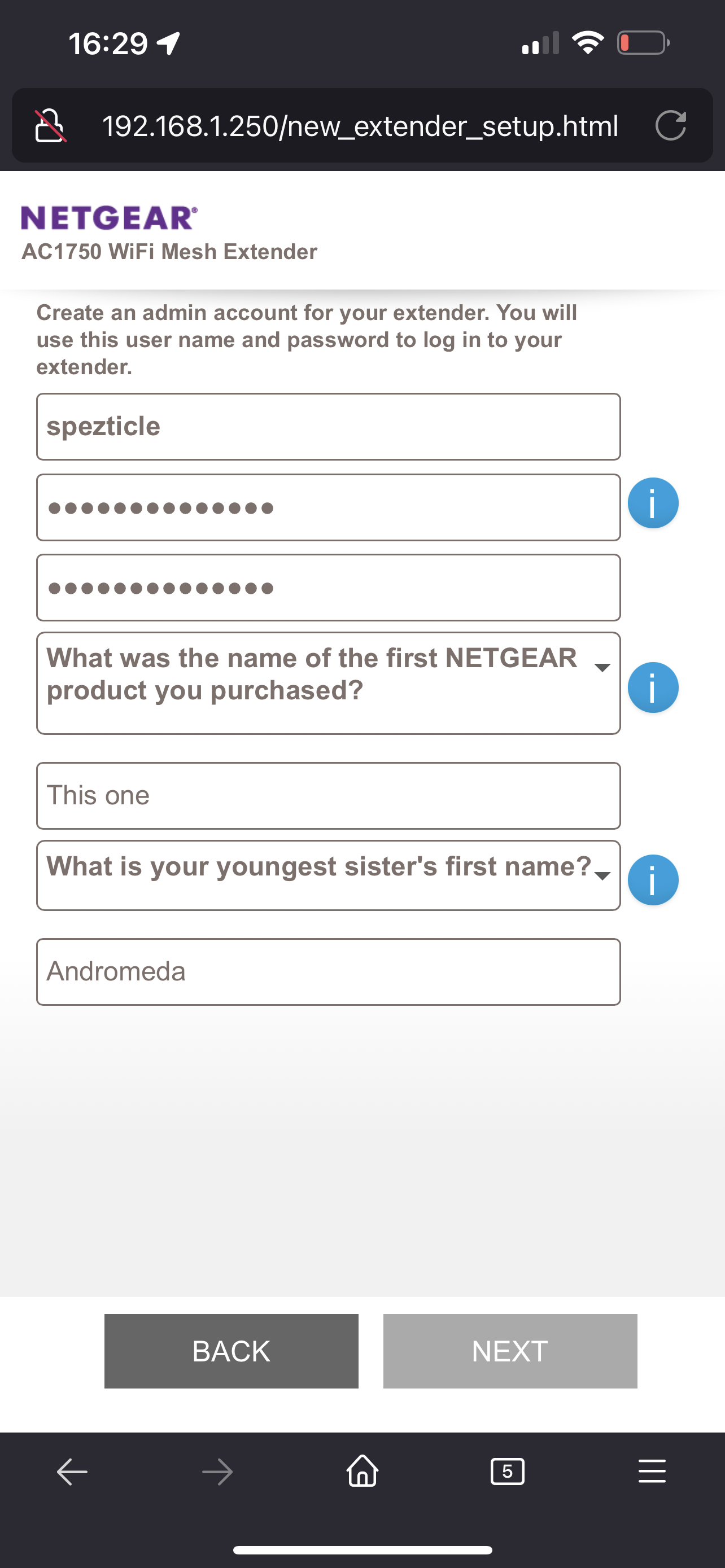Edit the spezticle username field
The image size is (725, 1568).
pyautogui.click(x=328, y=427)
